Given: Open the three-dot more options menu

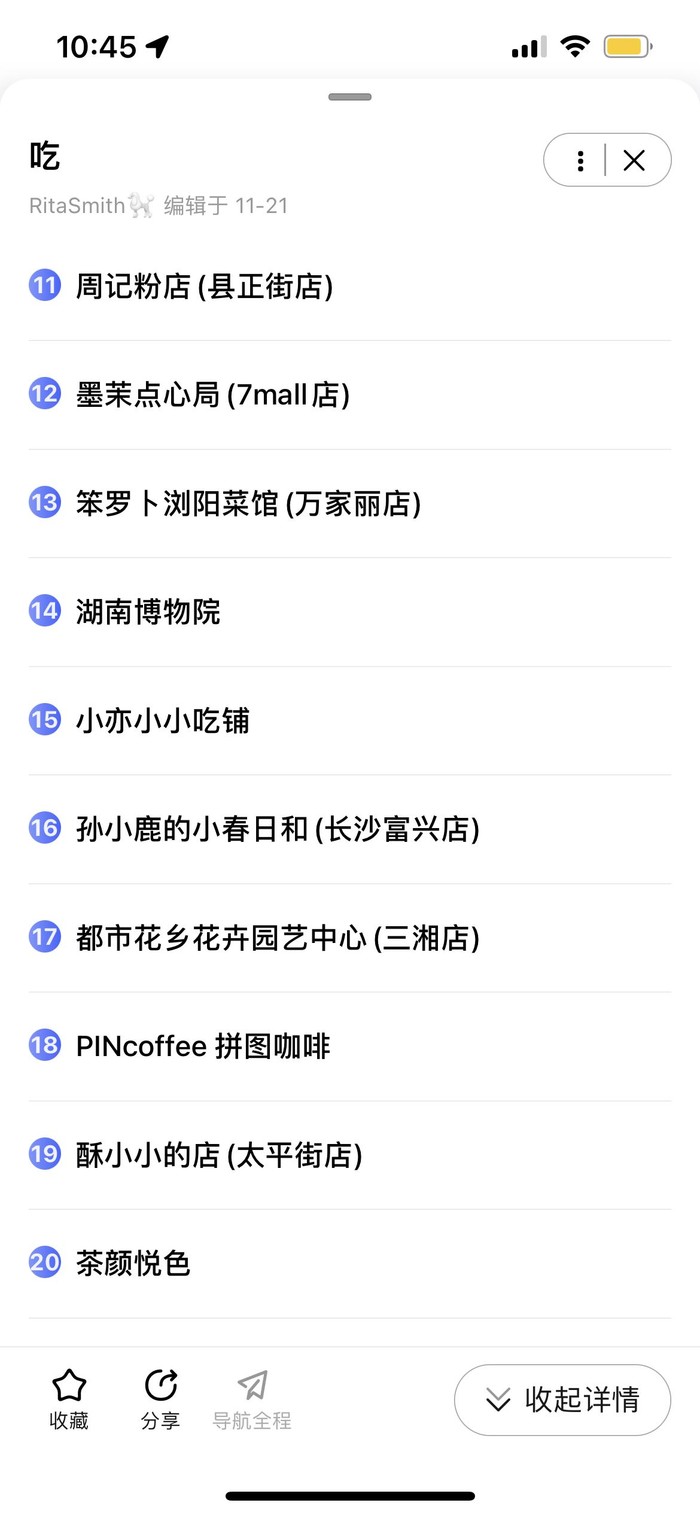Looking at the screenshot, I should [580, 160].
